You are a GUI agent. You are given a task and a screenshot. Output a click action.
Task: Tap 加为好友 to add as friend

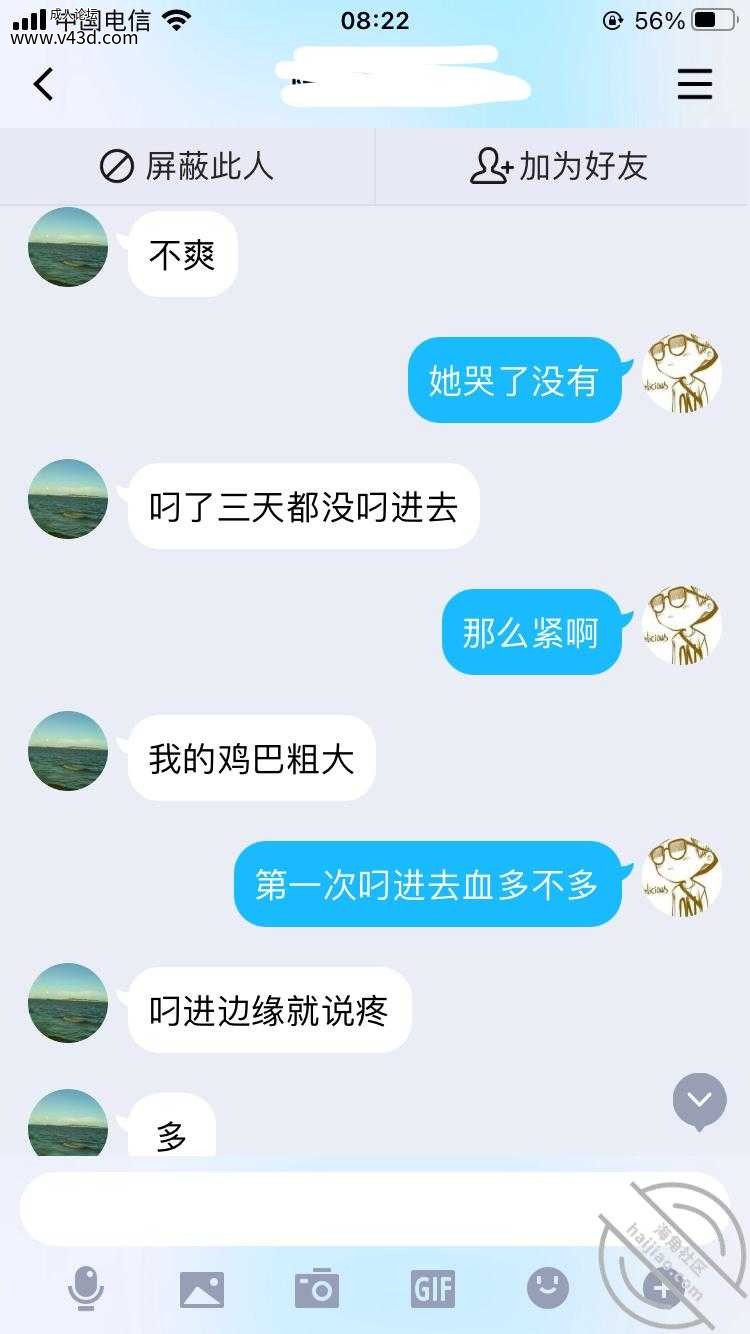(560, 166)
